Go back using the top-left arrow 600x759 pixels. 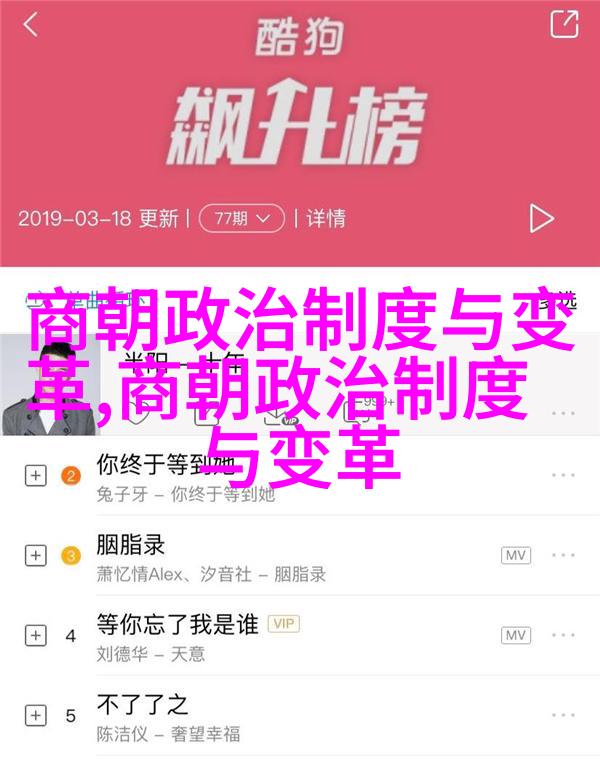click(31, 25)
